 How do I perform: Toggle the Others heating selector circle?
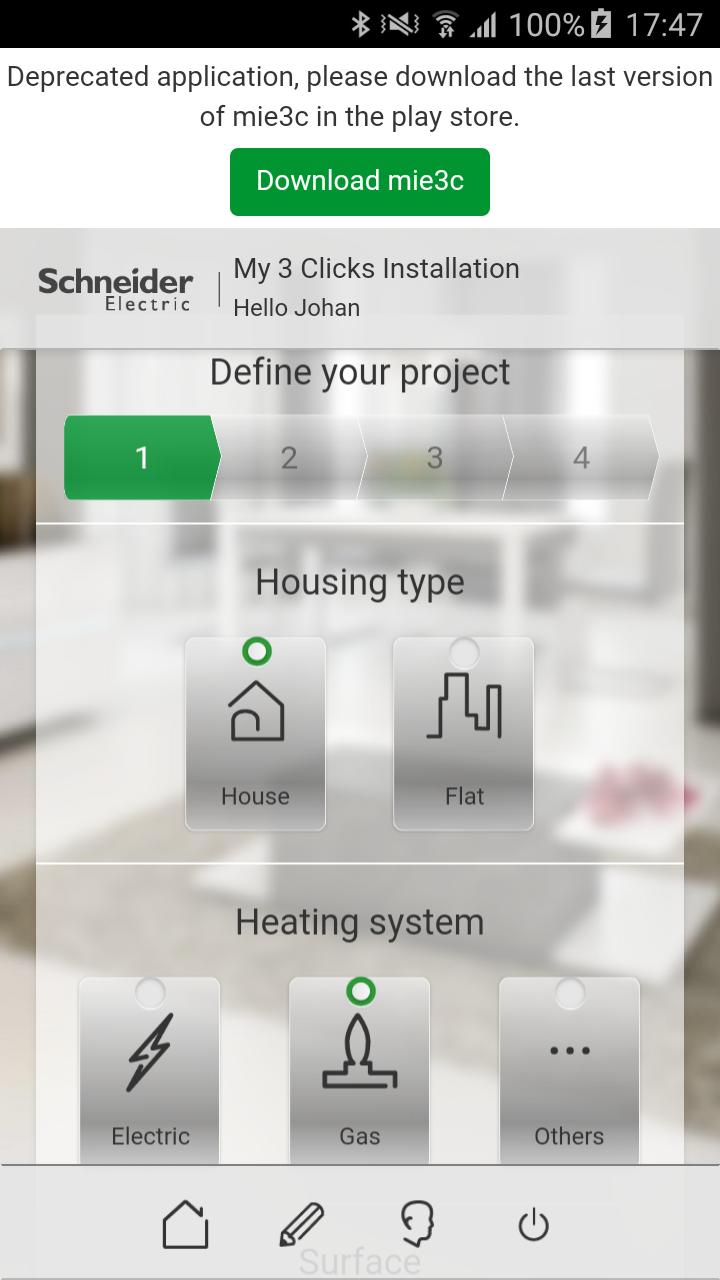pyautogui.click(x=568, y=993)
